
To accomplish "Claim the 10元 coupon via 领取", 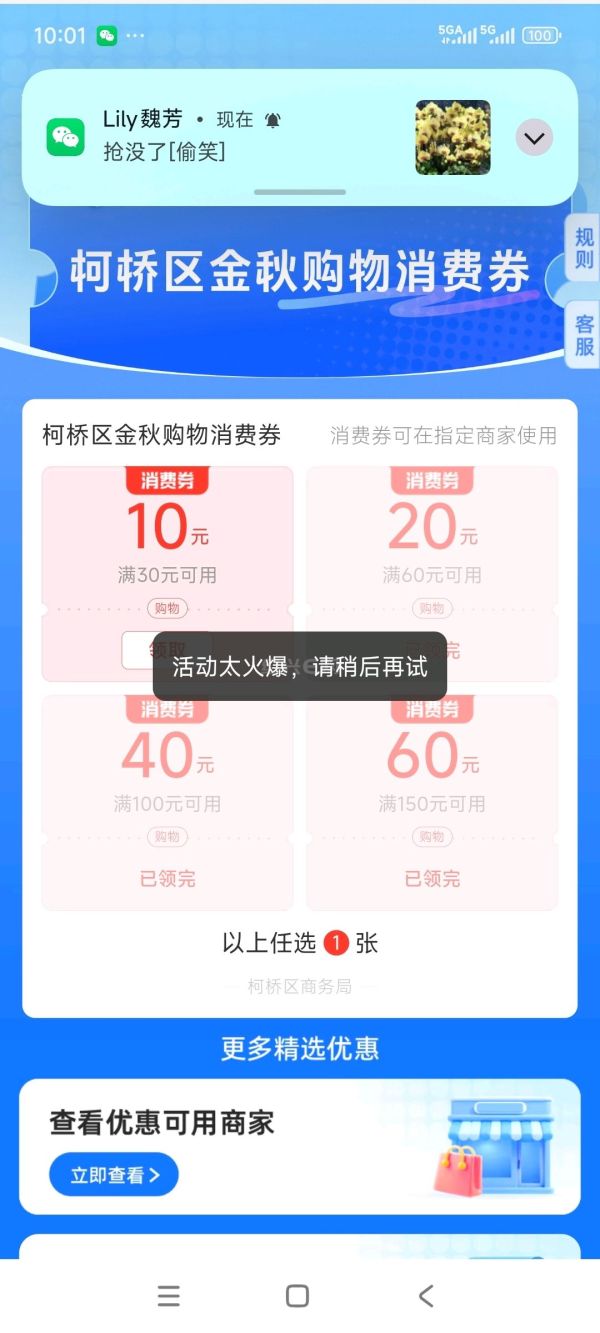I will pos(138,649).
